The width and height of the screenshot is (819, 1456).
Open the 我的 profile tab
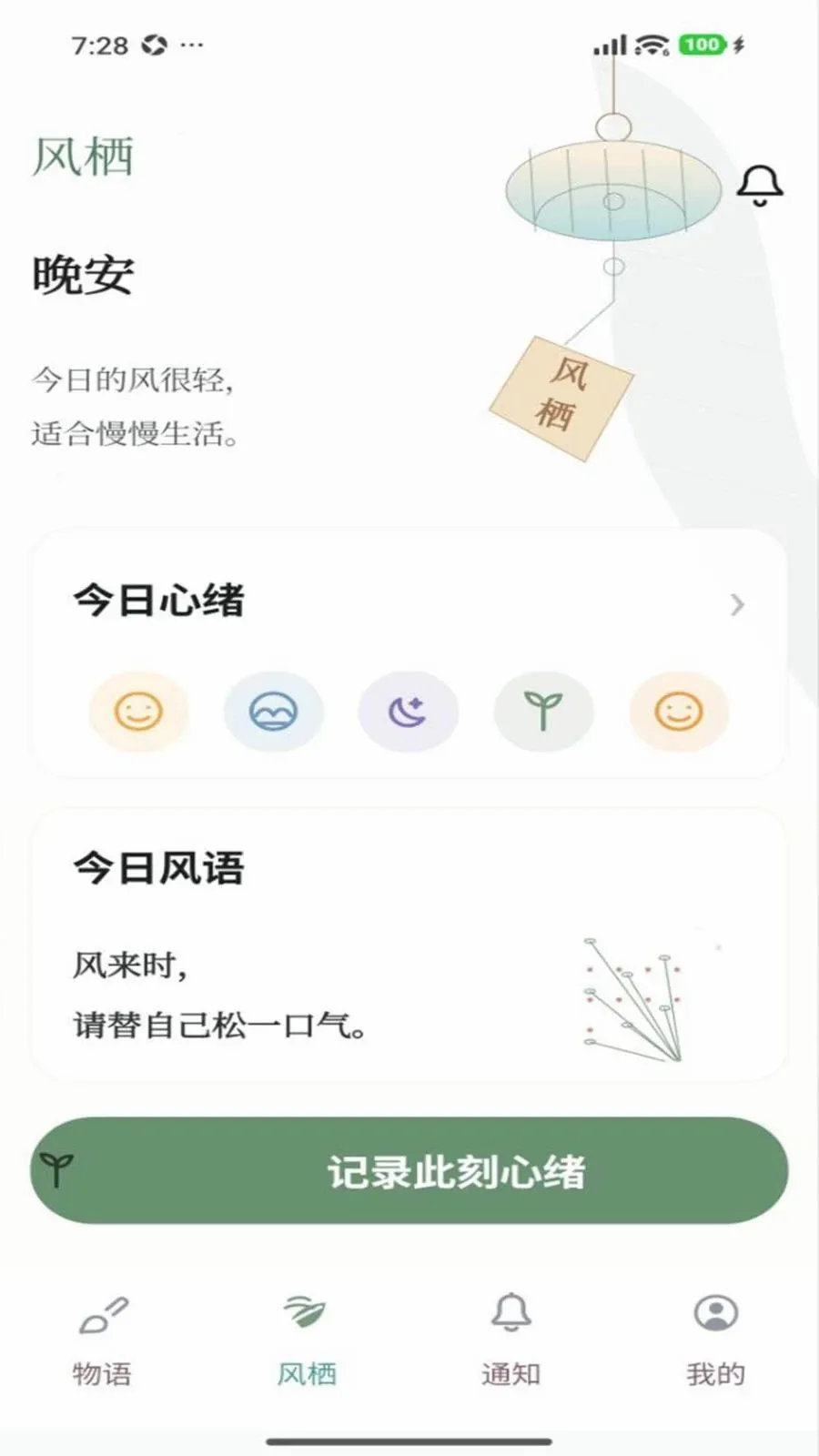716,1341
